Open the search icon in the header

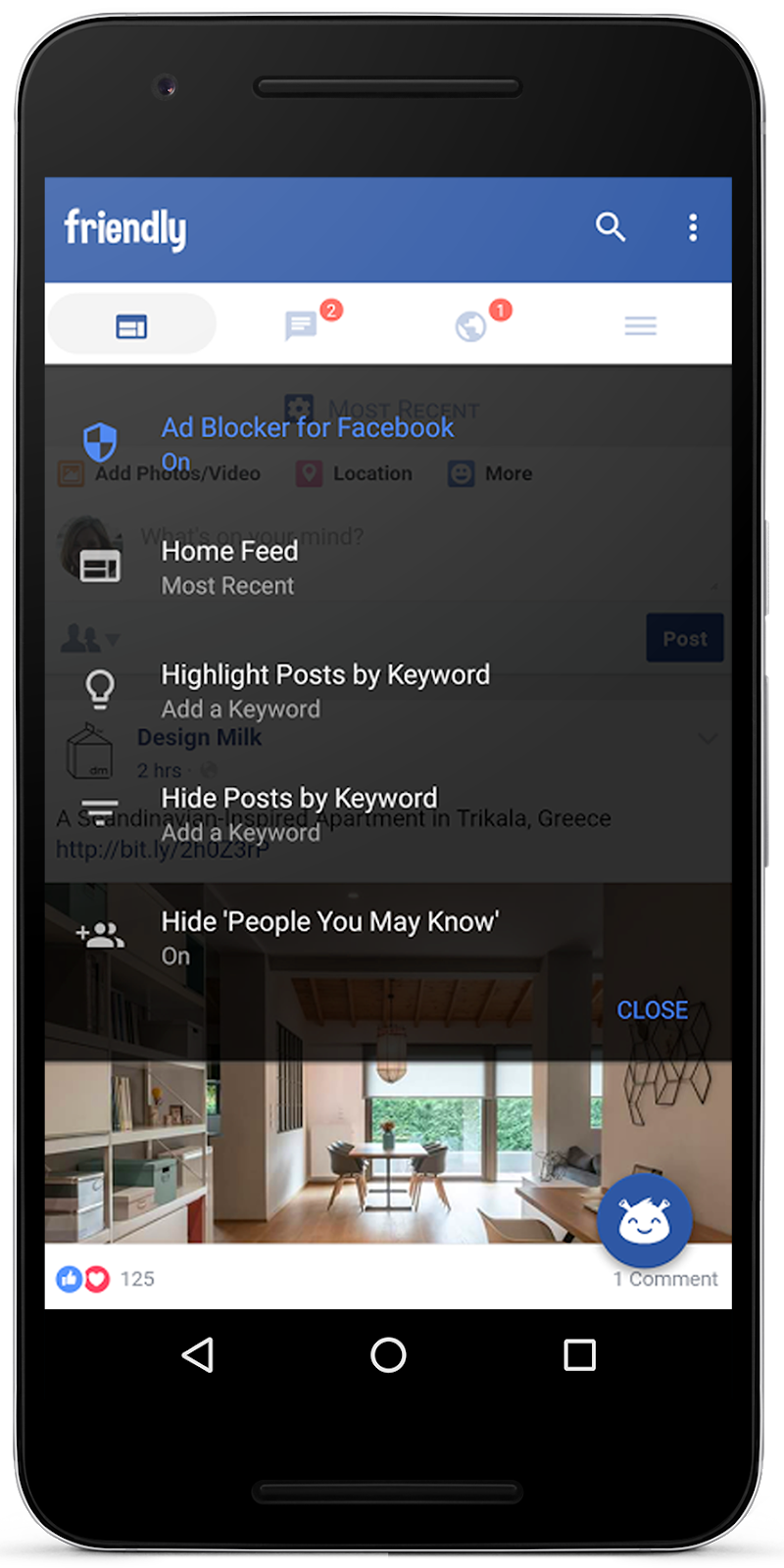[611, 227]
